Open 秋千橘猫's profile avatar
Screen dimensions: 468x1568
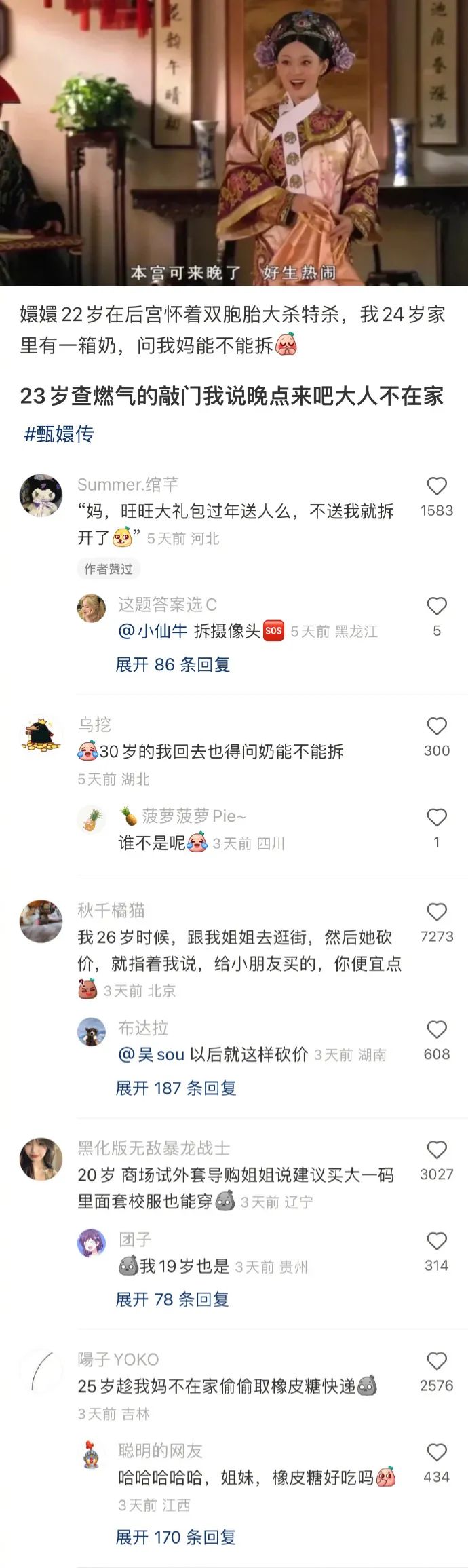point(41,921)
